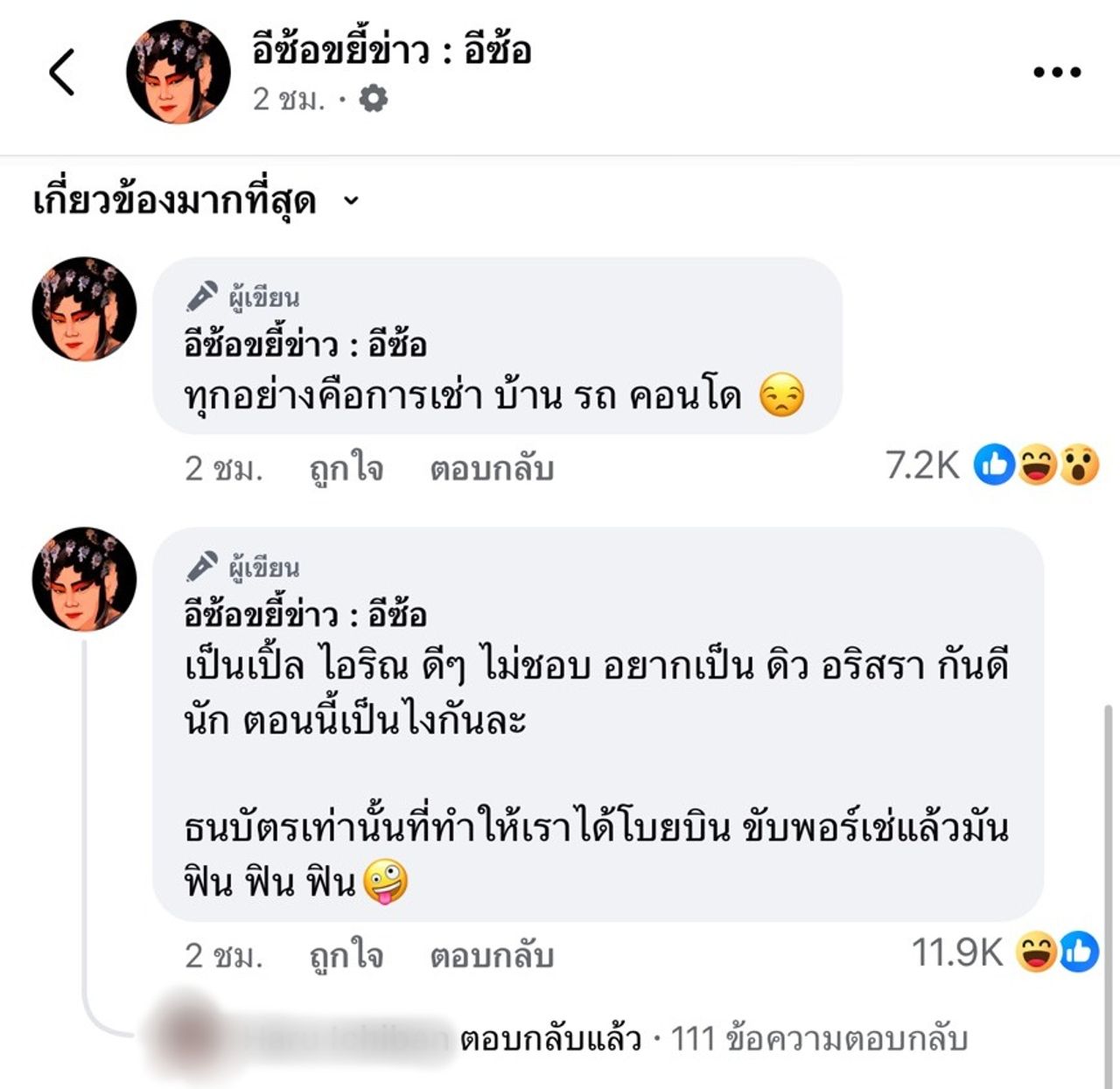The image size is (1120, 1089).
Task: Expand the 111 ข้อความตอบกลับ replies thread
Action: pos(818,1038)
